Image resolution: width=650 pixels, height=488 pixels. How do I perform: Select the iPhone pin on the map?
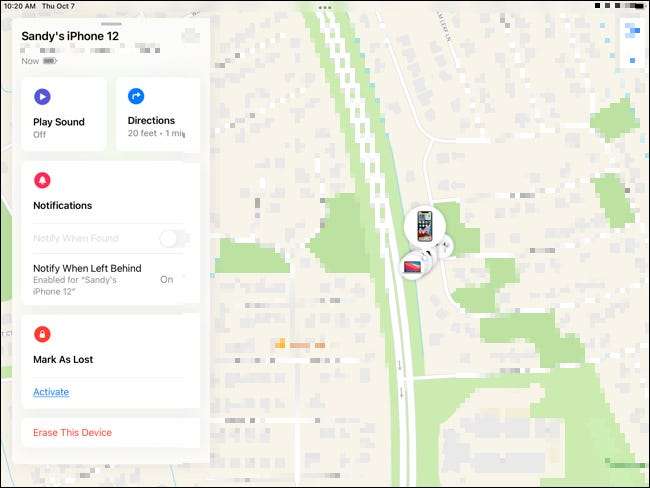pos(424,225)
